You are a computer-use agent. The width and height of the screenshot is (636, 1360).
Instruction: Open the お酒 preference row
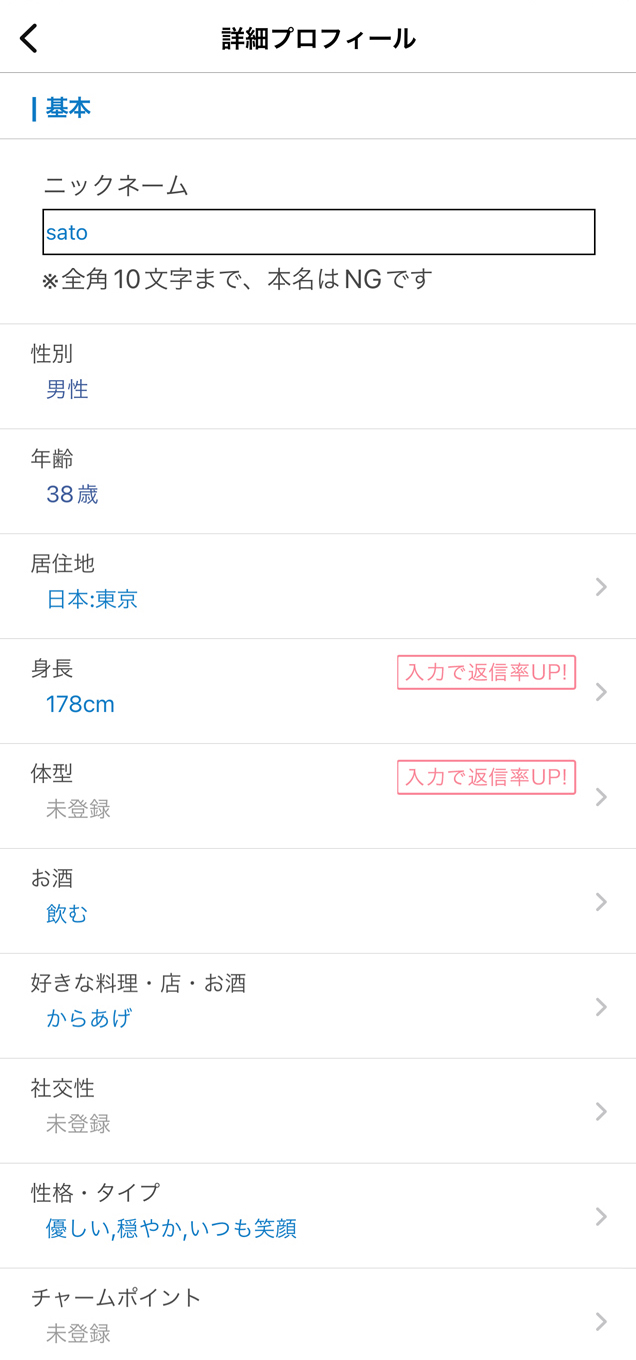318,901
